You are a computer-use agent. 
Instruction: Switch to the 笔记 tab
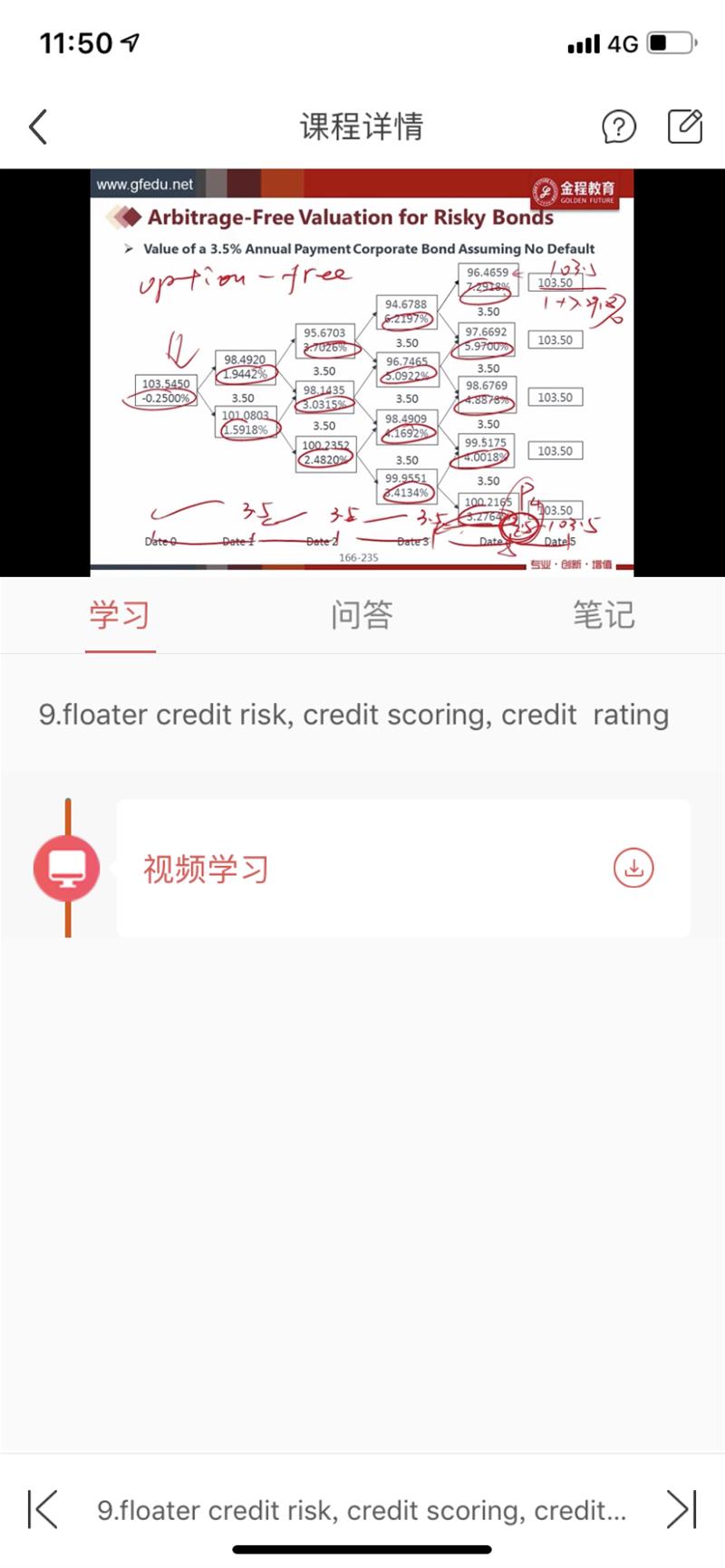[x=604, y=616]
